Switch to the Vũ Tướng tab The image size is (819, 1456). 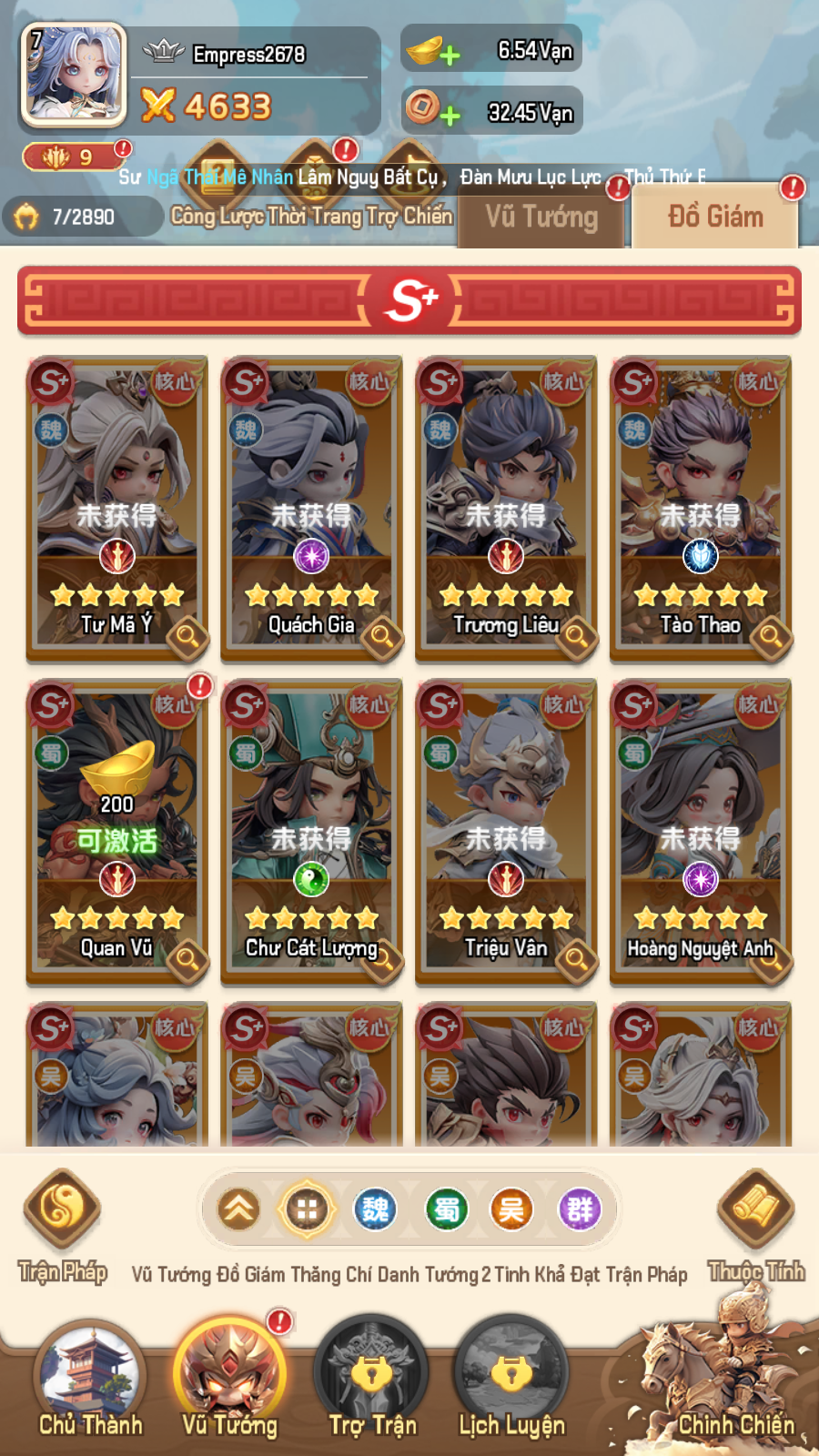(x=542, y=217)
